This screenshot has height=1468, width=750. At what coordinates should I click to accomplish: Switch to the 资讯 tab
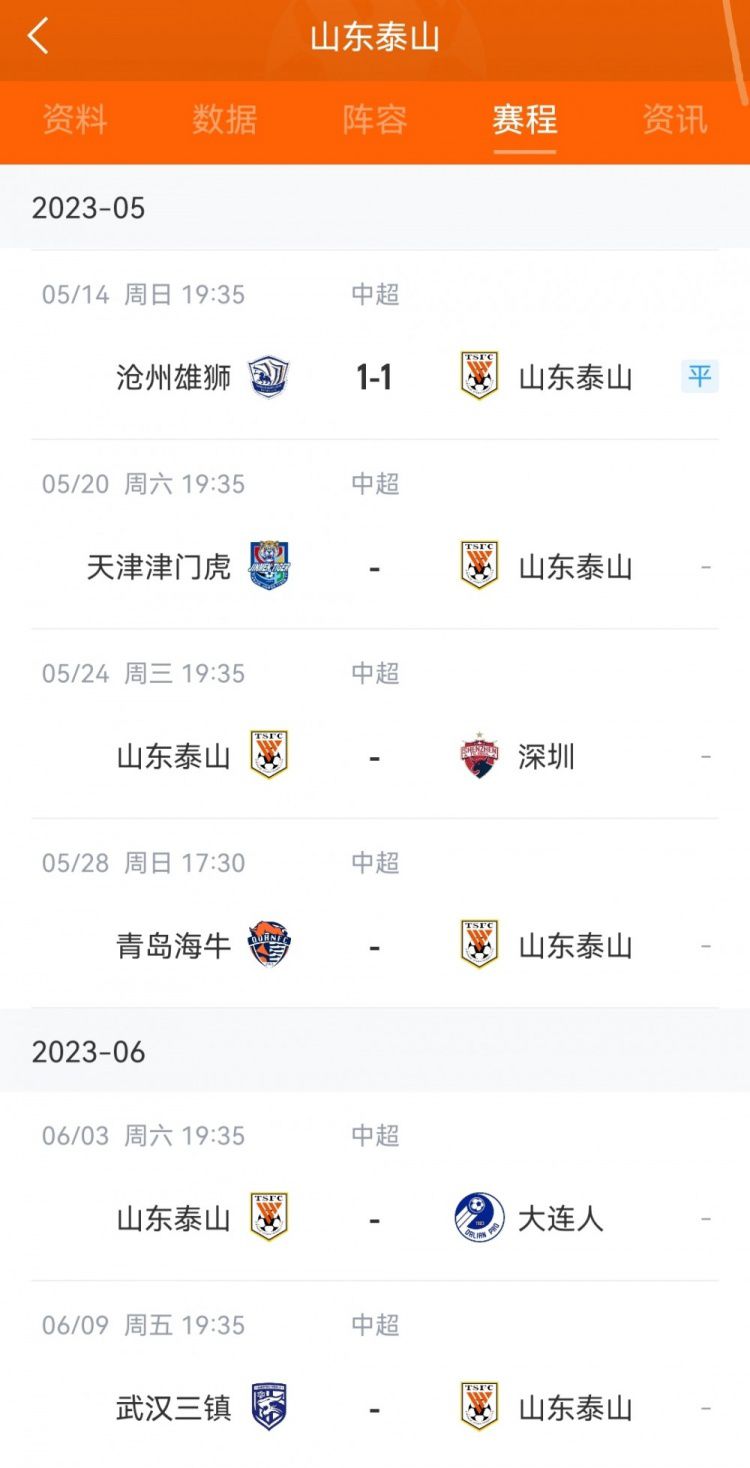pyautogui.click(x=675, y=120)
